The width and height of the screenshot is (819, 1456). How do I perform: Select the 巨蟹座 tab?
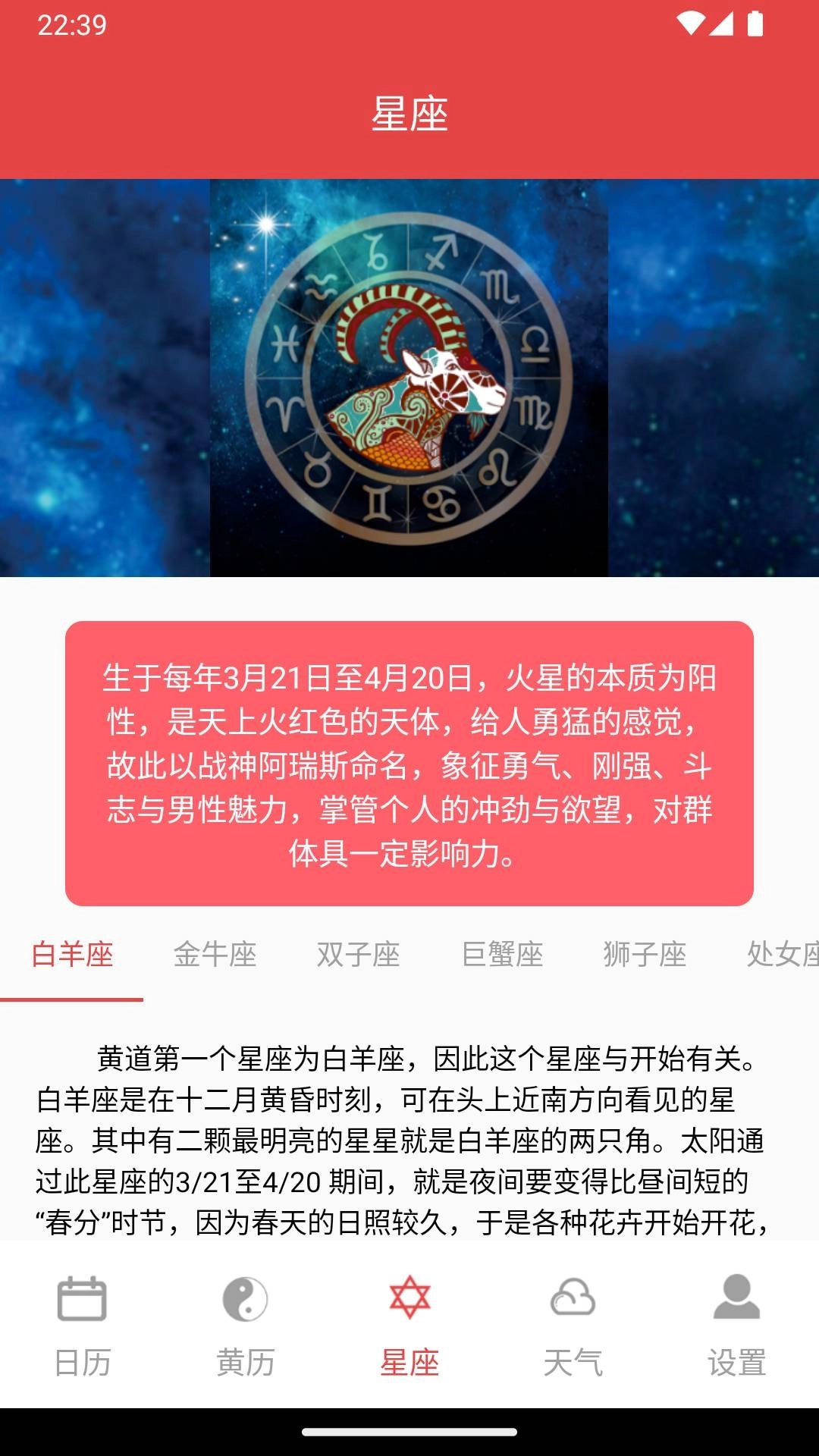click(x=500, y=954)
